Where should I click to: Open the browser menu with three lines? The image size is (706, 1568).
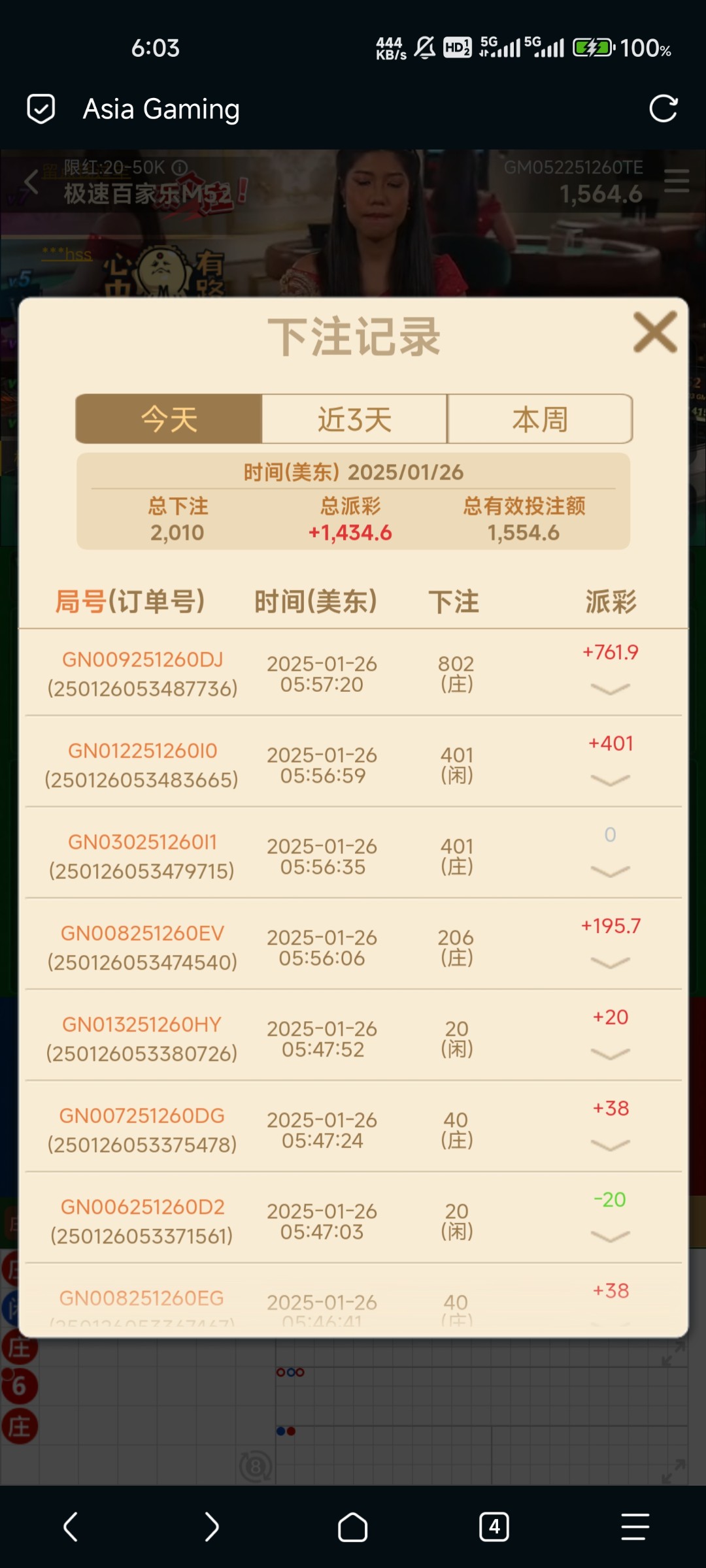[635, 1527]
